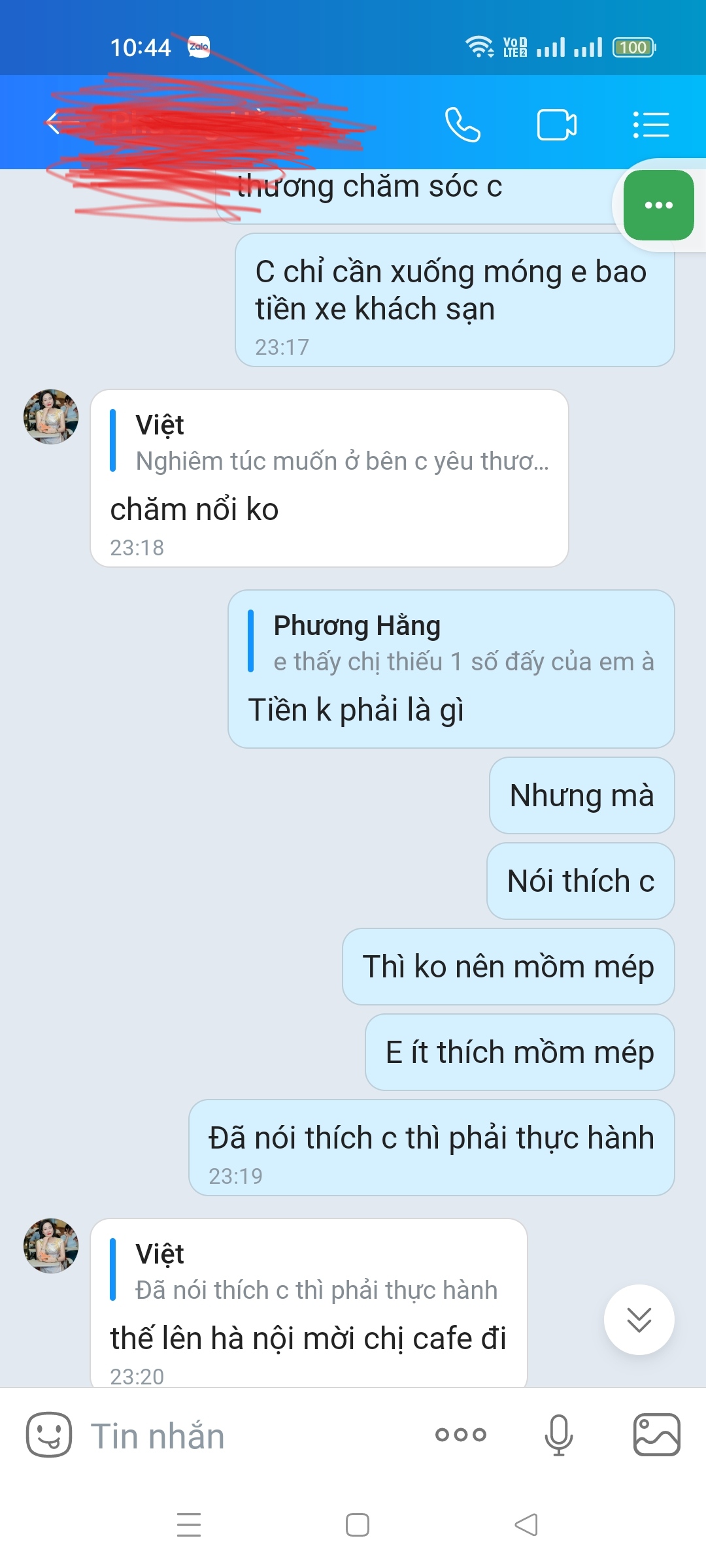
Task: Open the sticker and emoji picker
Action: point(49,1435)
